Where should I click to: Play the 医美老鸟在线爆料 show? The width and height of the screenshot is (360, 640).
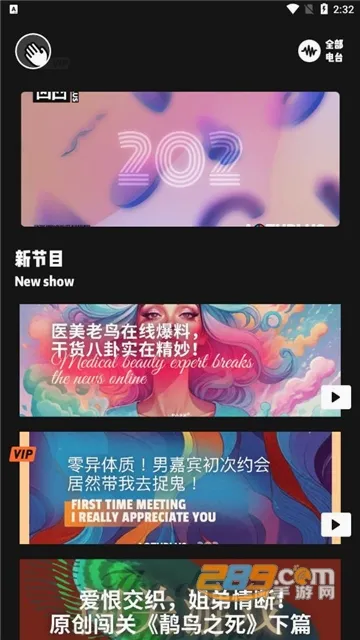(x=336, y=397)
